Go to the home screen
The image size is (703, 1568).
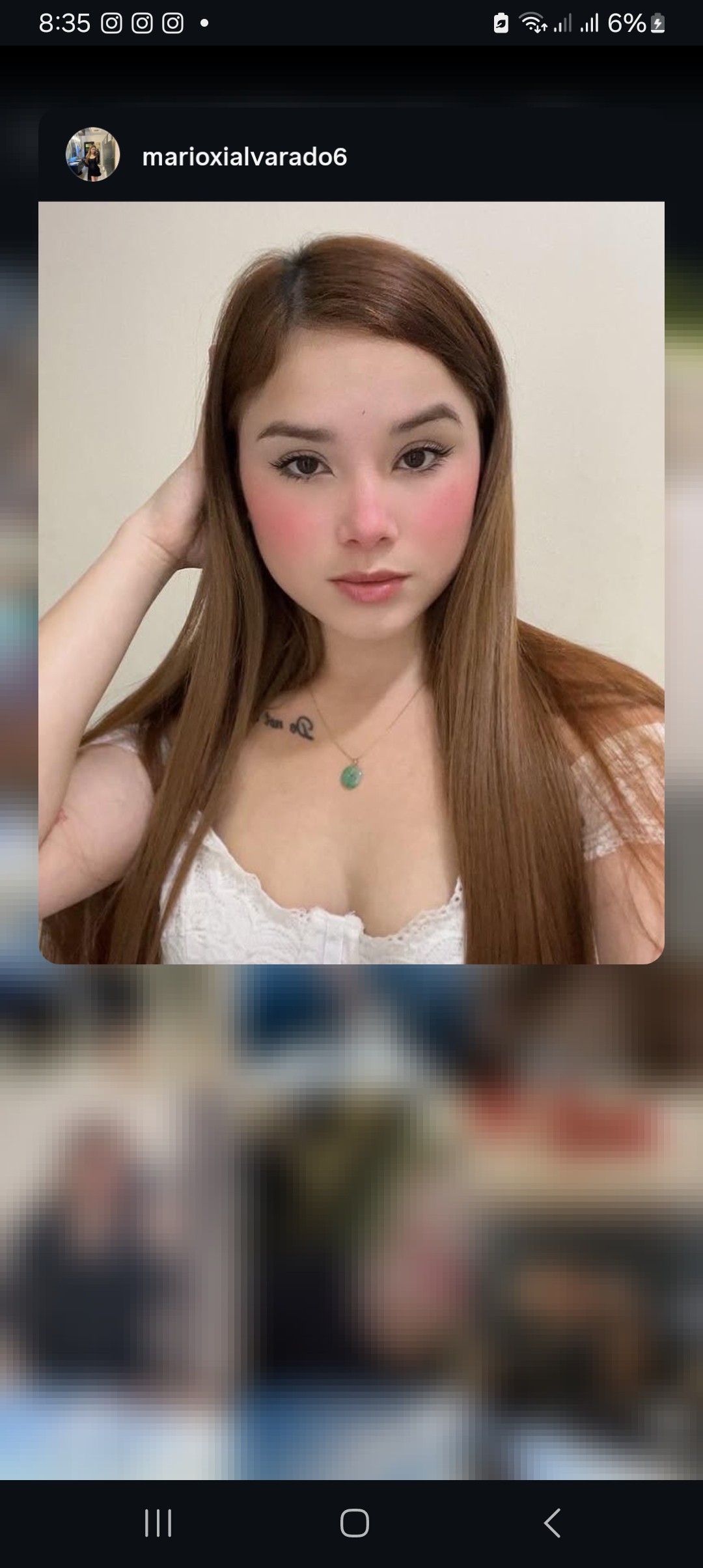tap(354, 1523)
